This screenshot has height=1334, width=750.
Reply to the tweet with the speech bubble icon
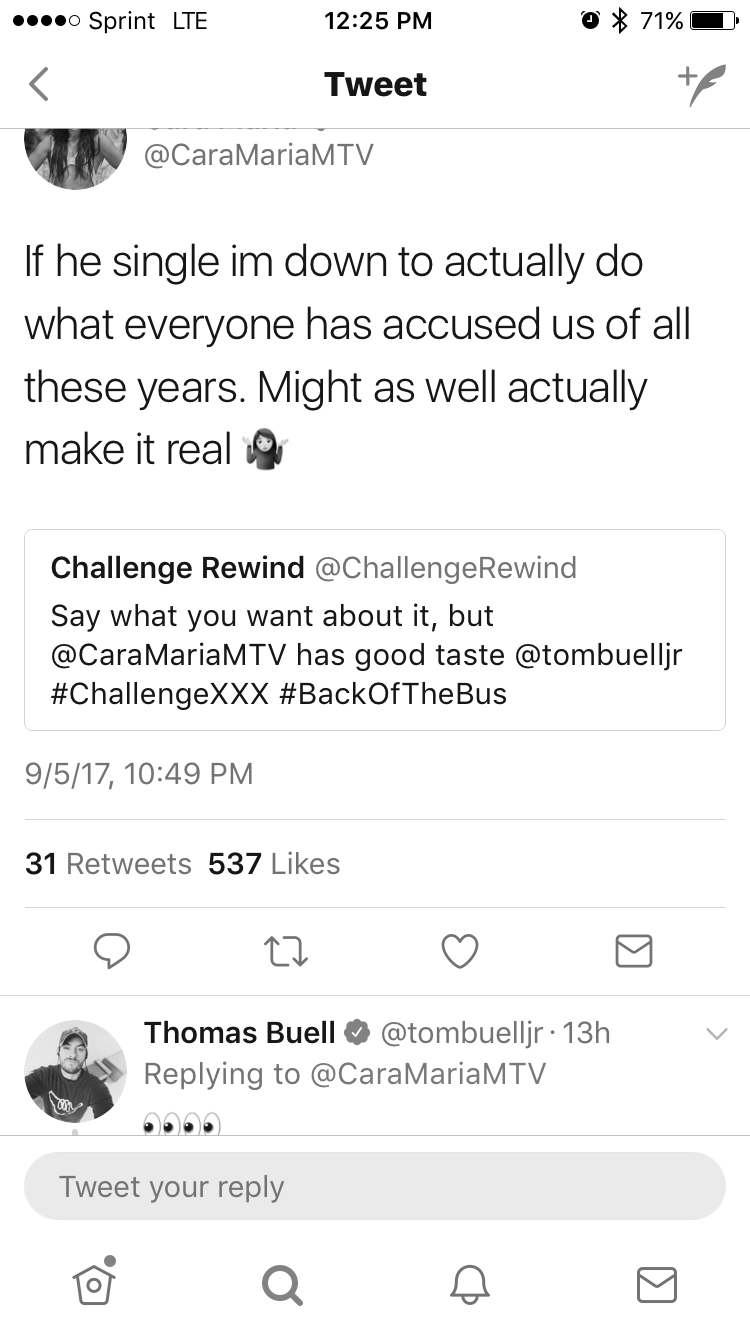(x=112, y=951)
